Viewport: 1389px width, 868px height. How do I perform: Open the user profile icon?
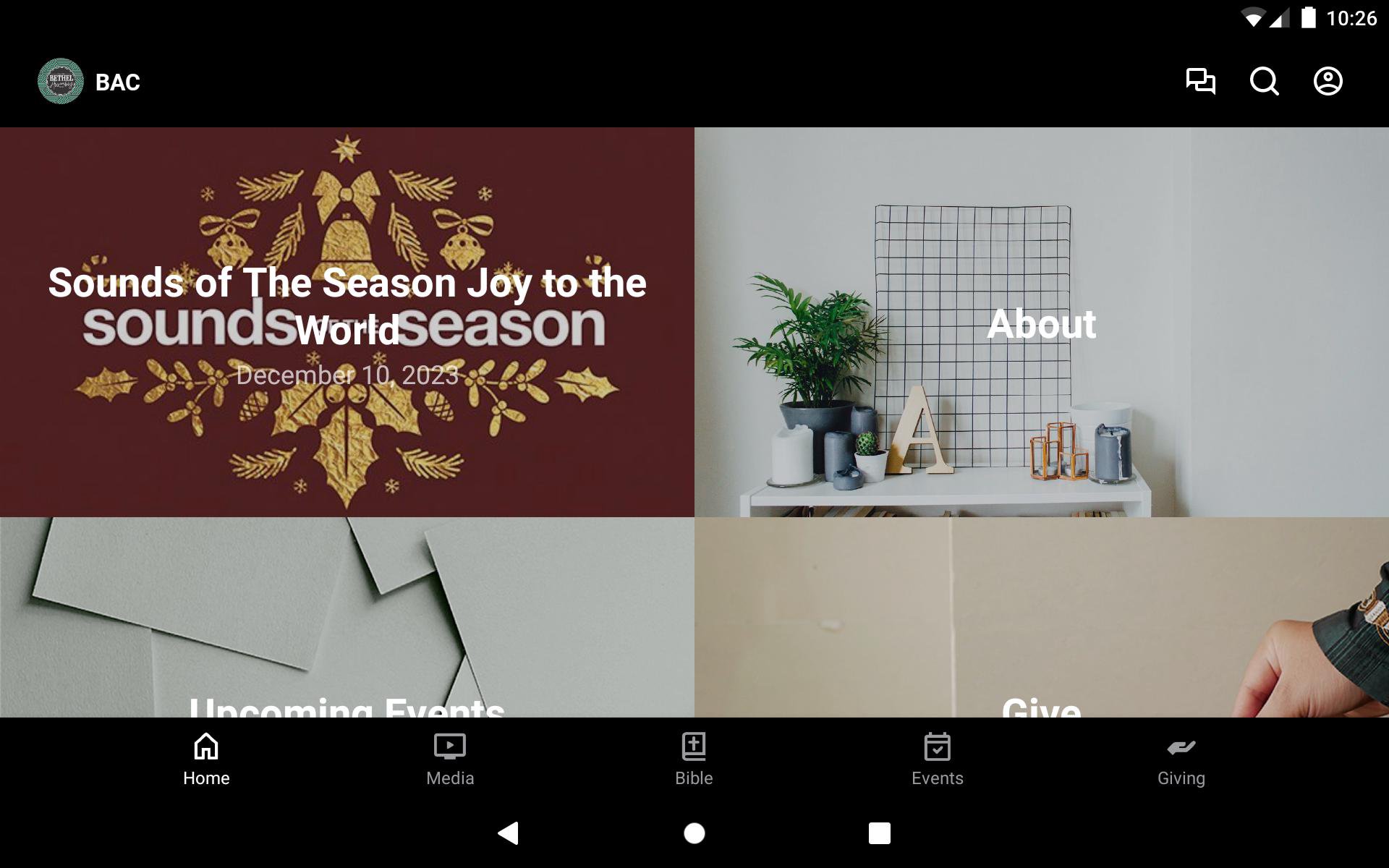click(x=1328, y=81)
